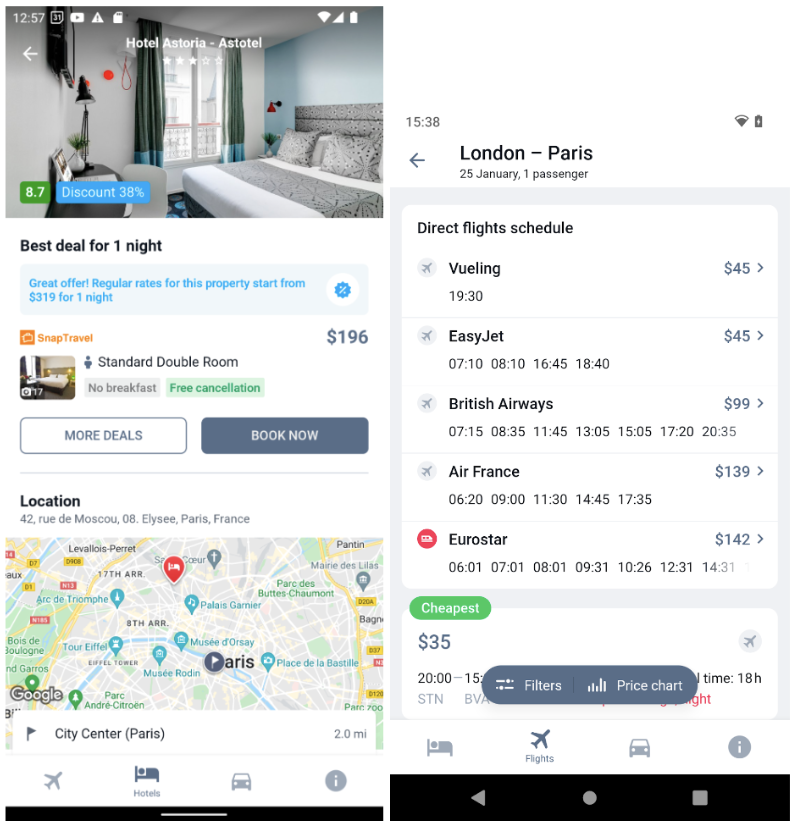Select the British Airways $99 row
The height and width of the screenshot is (826, 794).
(x=589, y=417)
